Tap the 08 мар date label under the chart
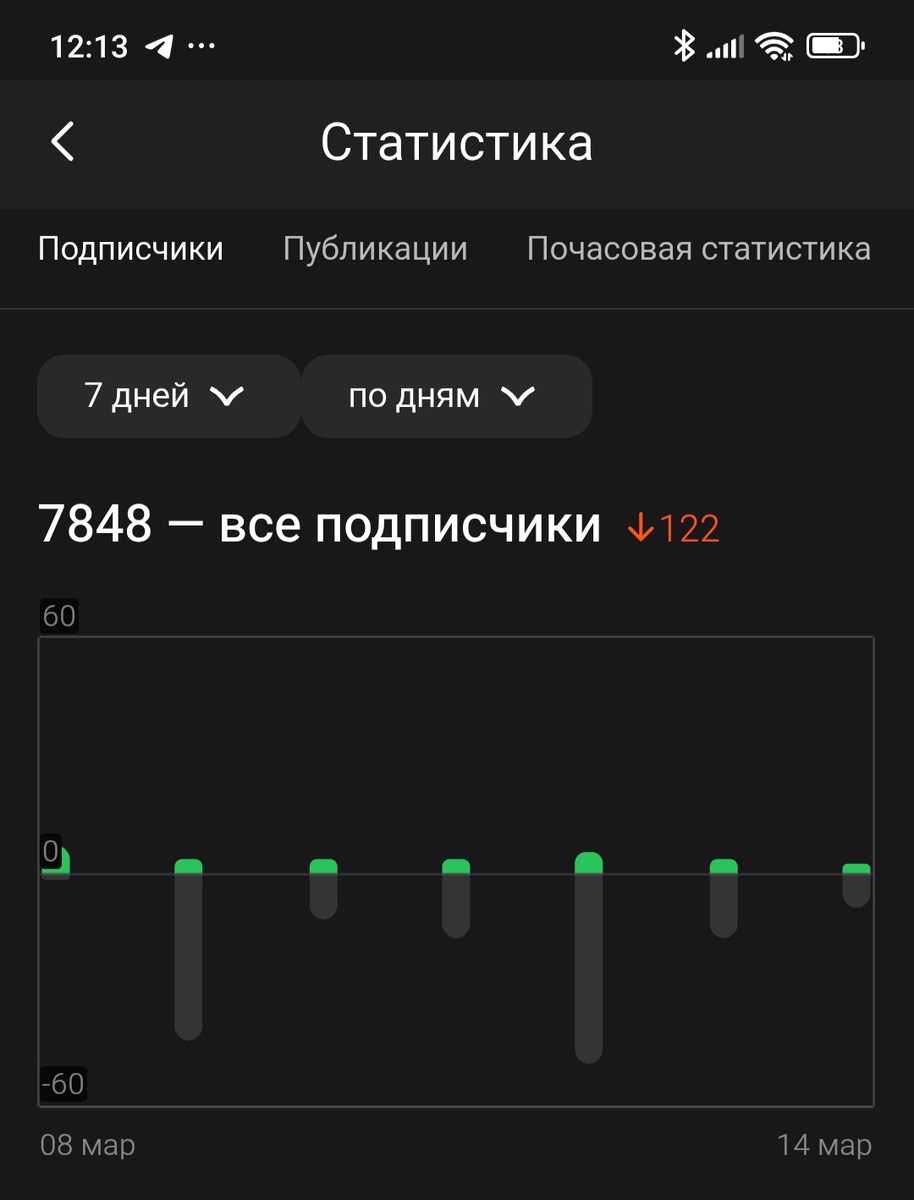 85,1144
